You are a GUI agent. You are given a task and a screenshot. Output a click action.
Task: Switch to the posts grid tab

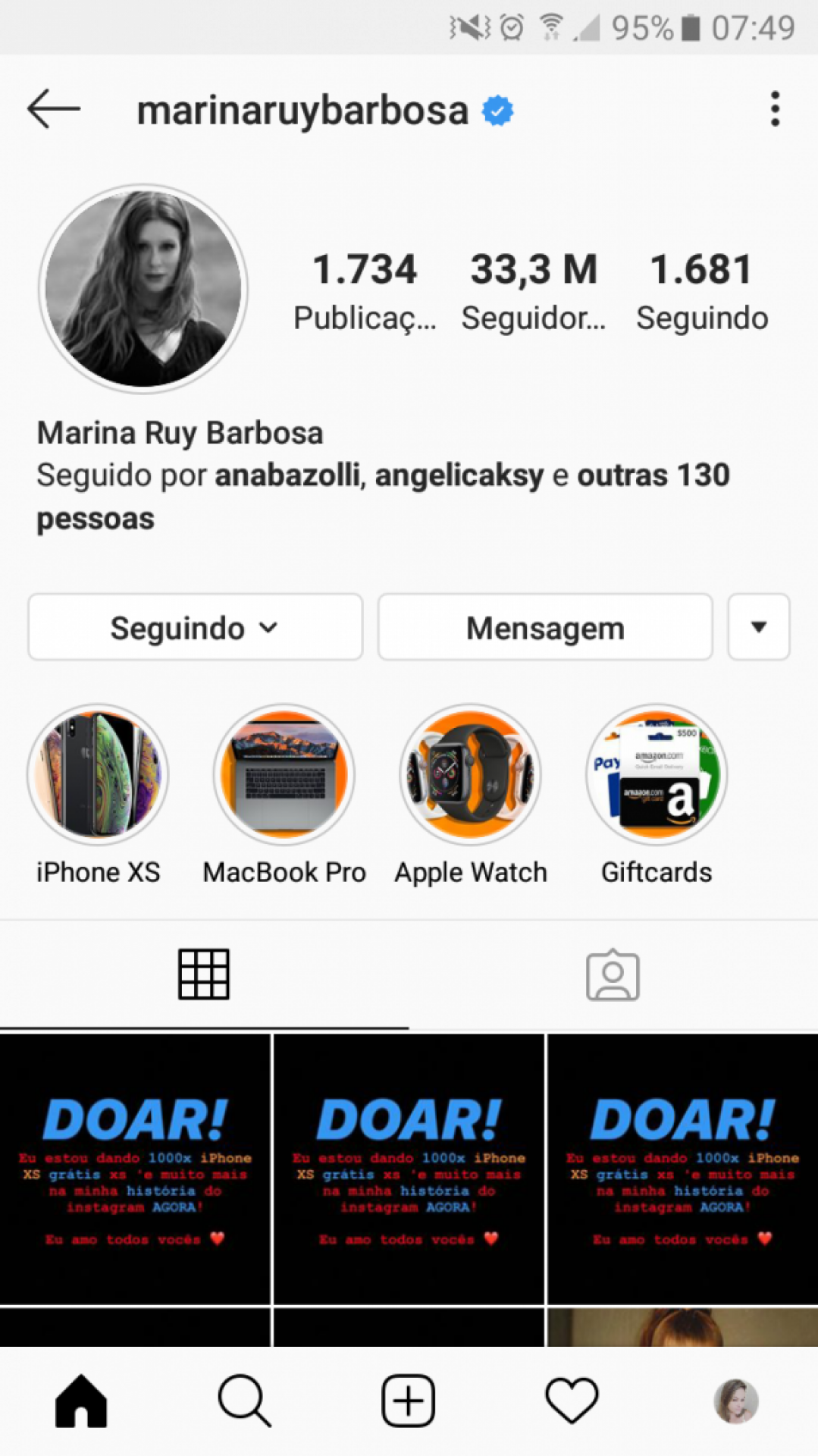(203, 975)
